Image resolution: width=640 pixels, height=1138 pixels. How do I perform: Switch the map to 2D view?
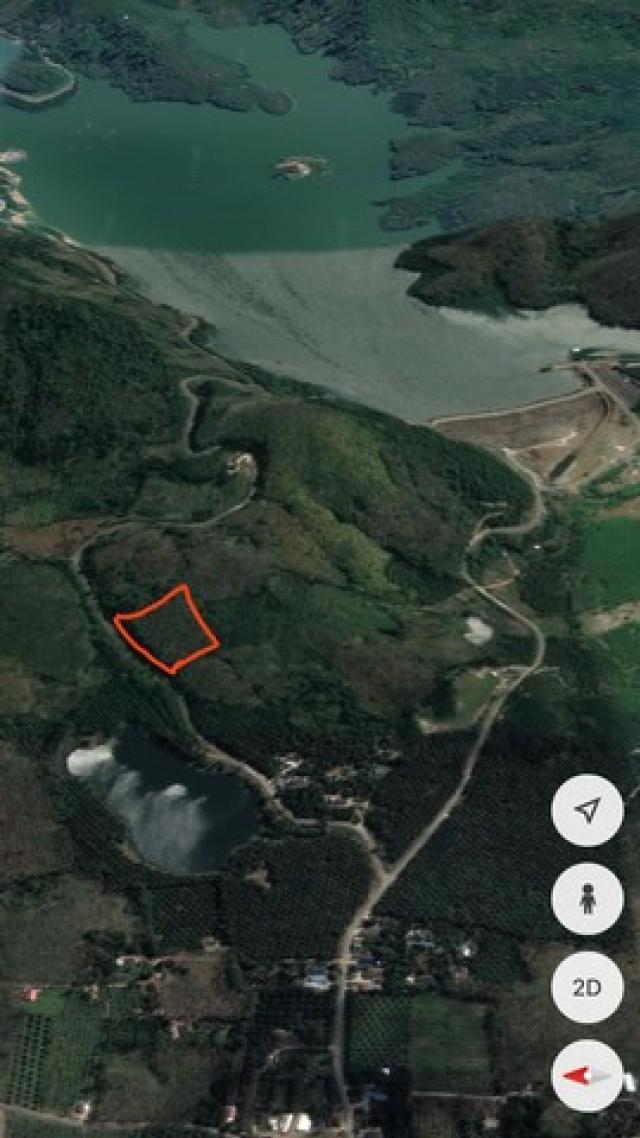[x=587, y=987]
